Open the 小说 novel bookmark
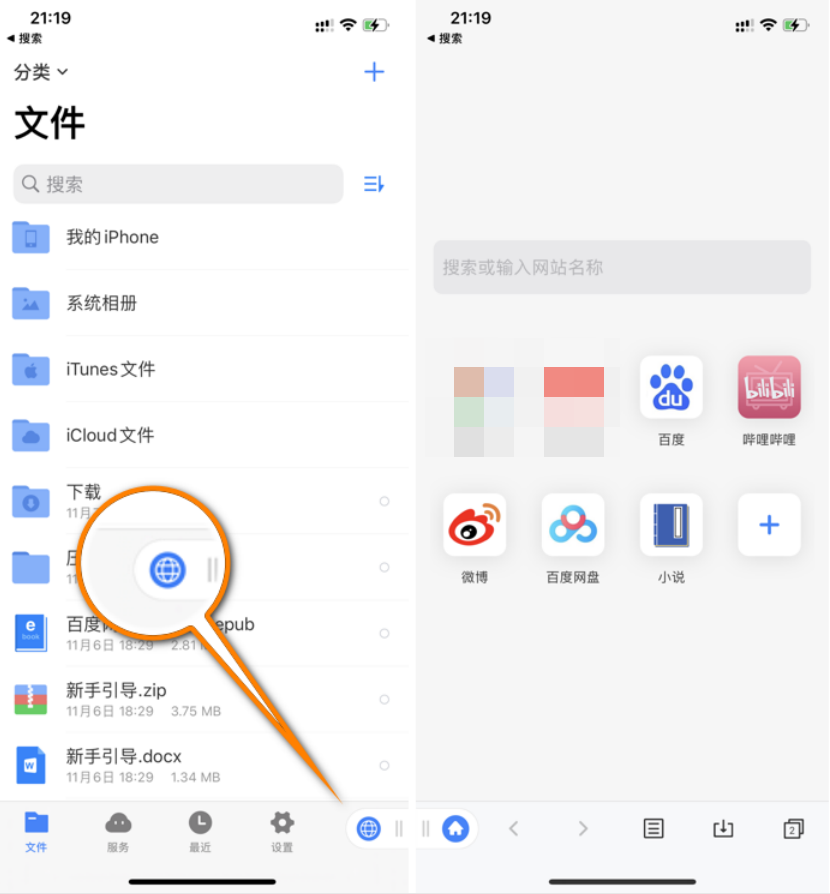The width and height of the screenshot is (830, 894). tap(671, 524)
